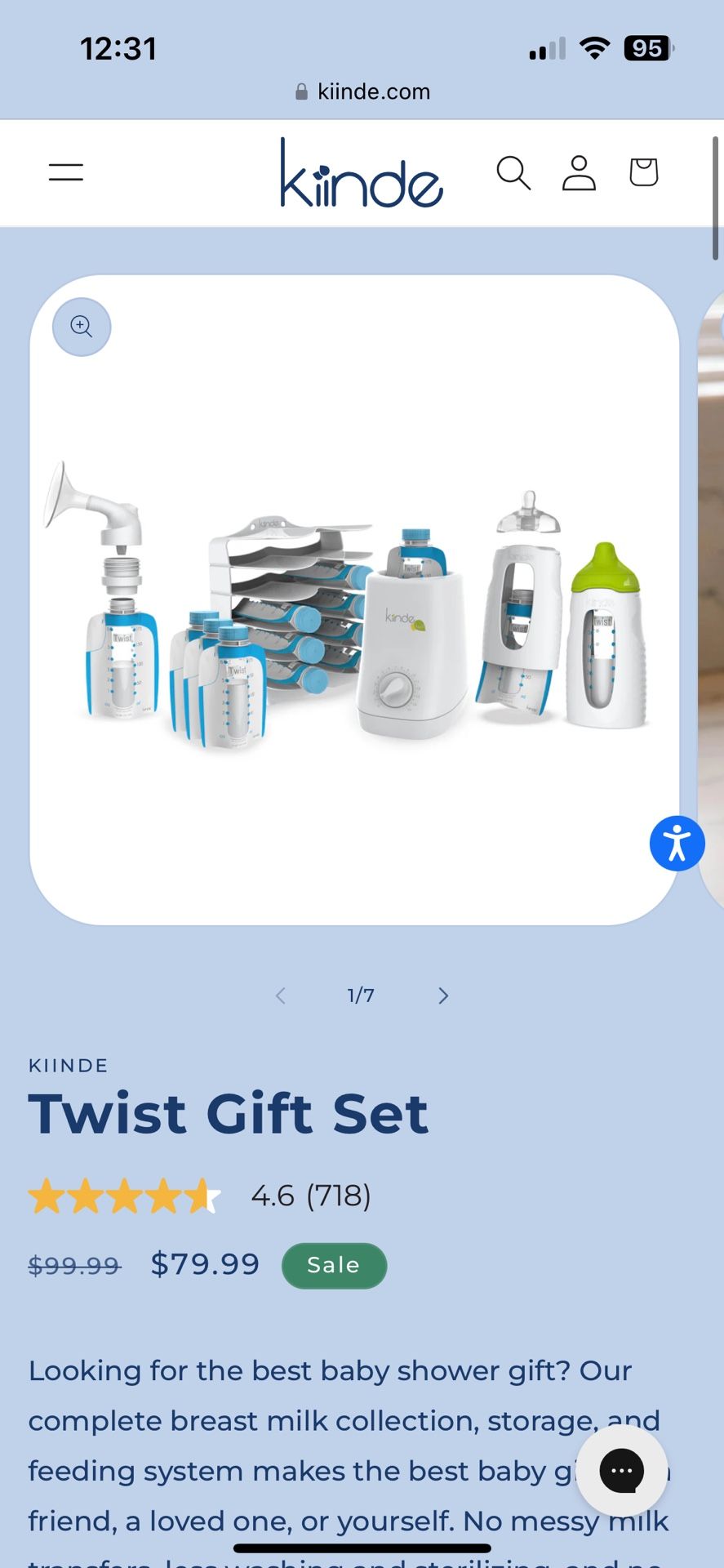Viewport: 724px width, 1568px height.
Task: Open the hamburger navigation menu
Action: pyautogui.click(x=66, y=172)
